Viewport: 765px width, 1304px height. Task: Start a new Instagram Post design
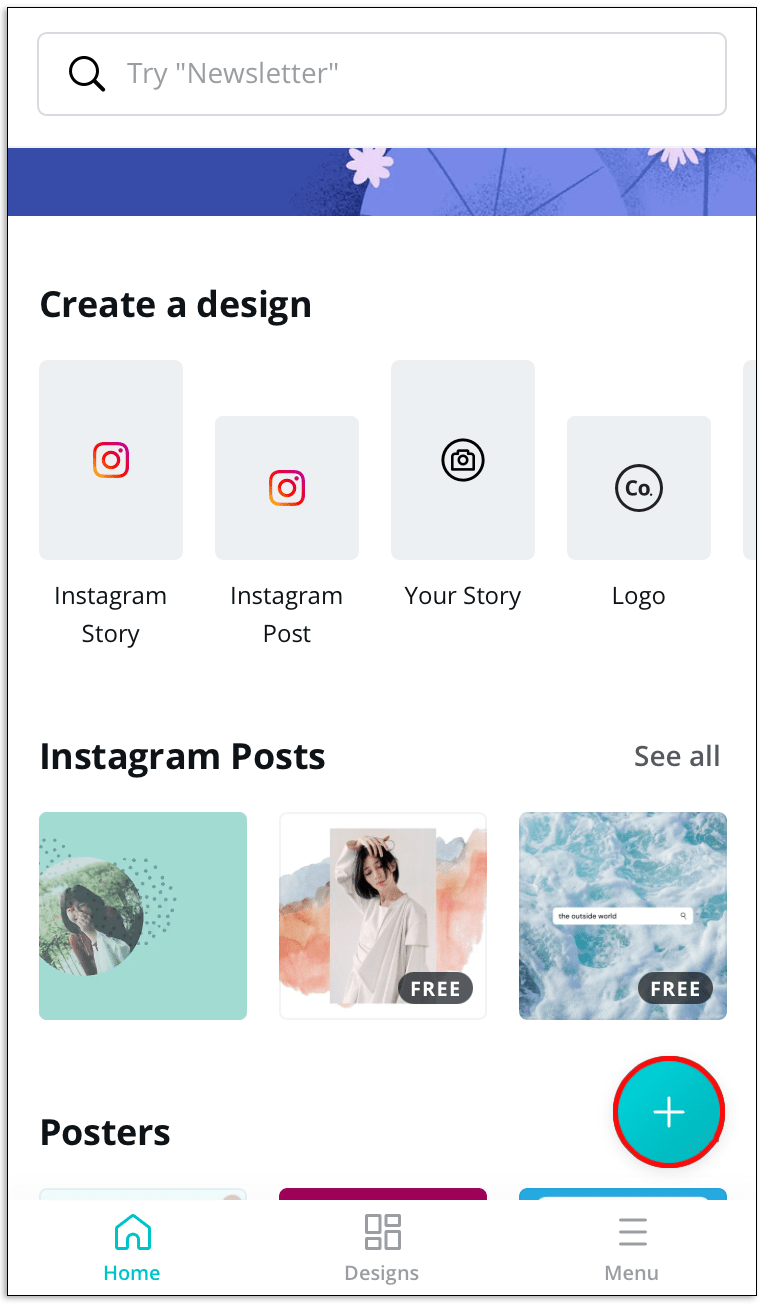click(x=287, y=488)
